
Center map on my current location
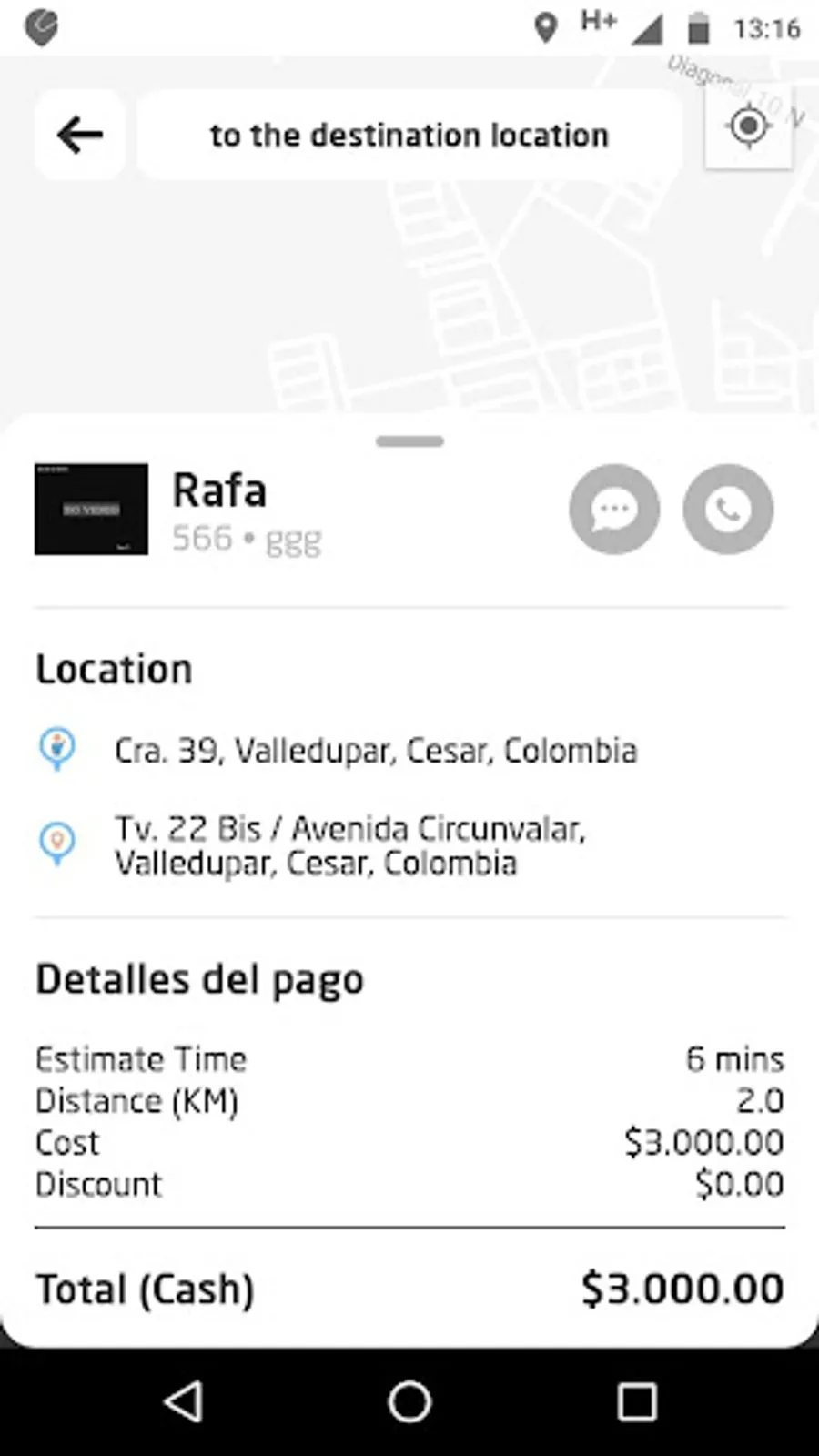pos(748,126)
